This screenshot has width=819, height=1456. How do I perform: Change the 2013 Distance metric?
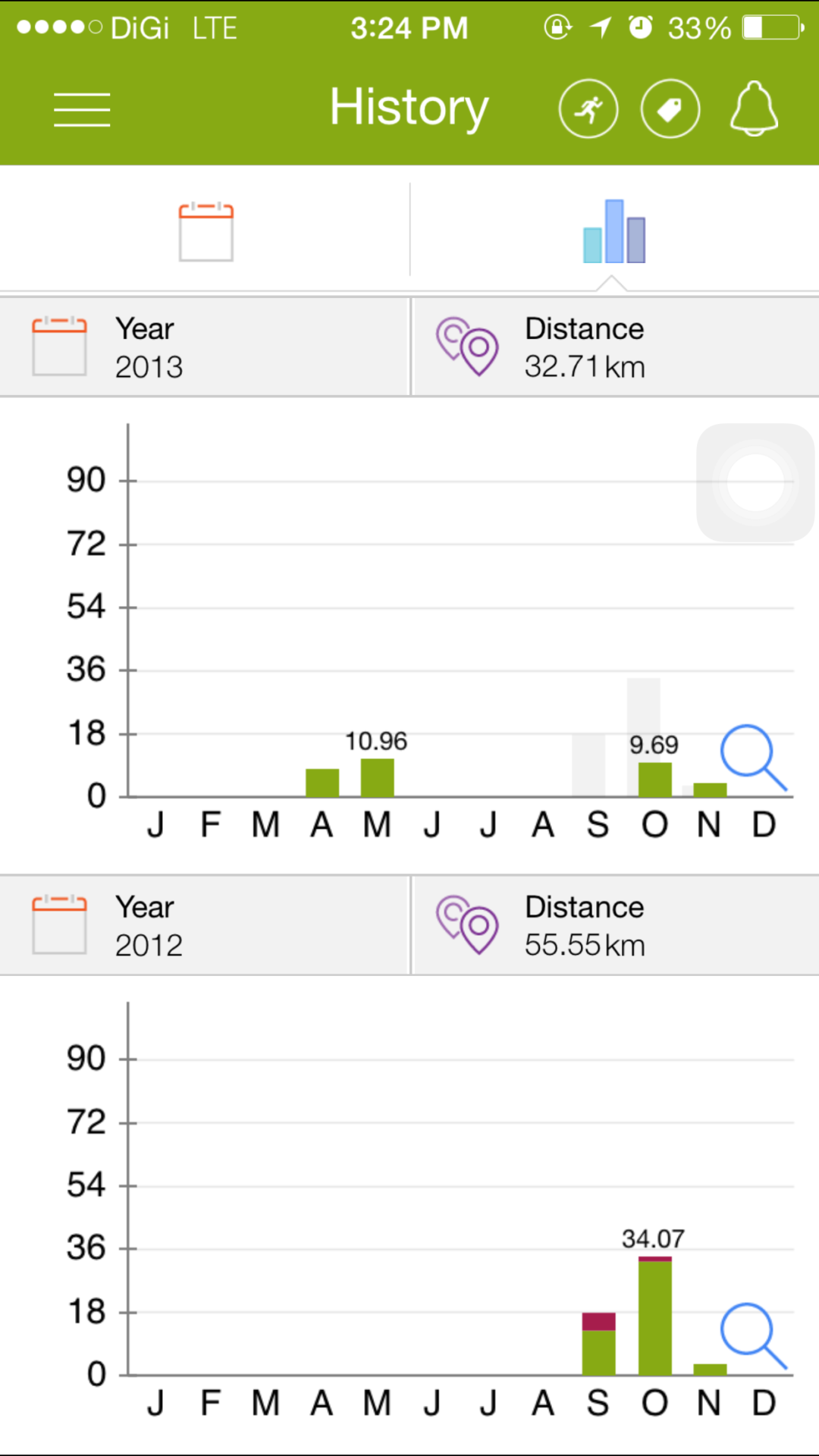(614, 347)
